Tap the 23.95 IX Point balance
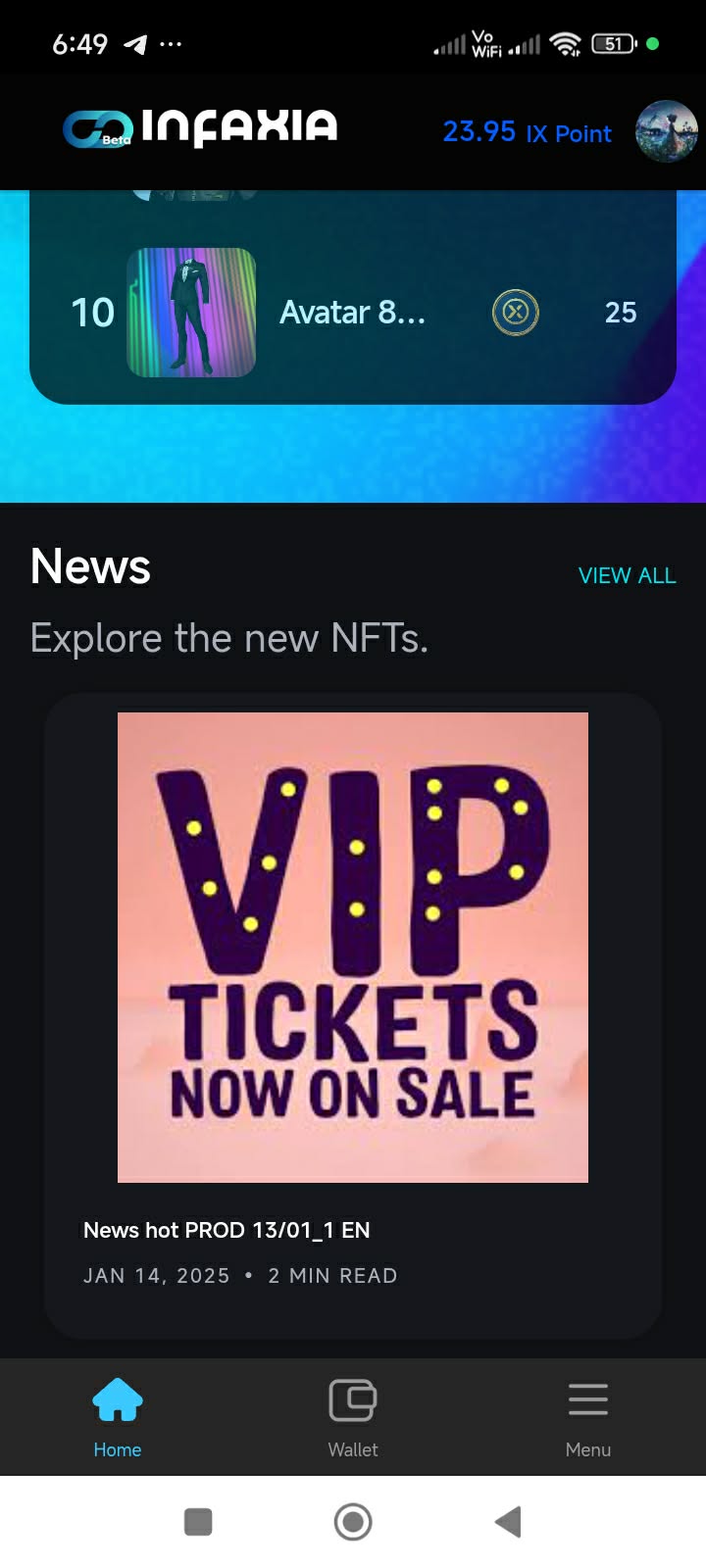The width and height of the screenshot is (706, 1568). pyautogui.click(x=527, y=132)
